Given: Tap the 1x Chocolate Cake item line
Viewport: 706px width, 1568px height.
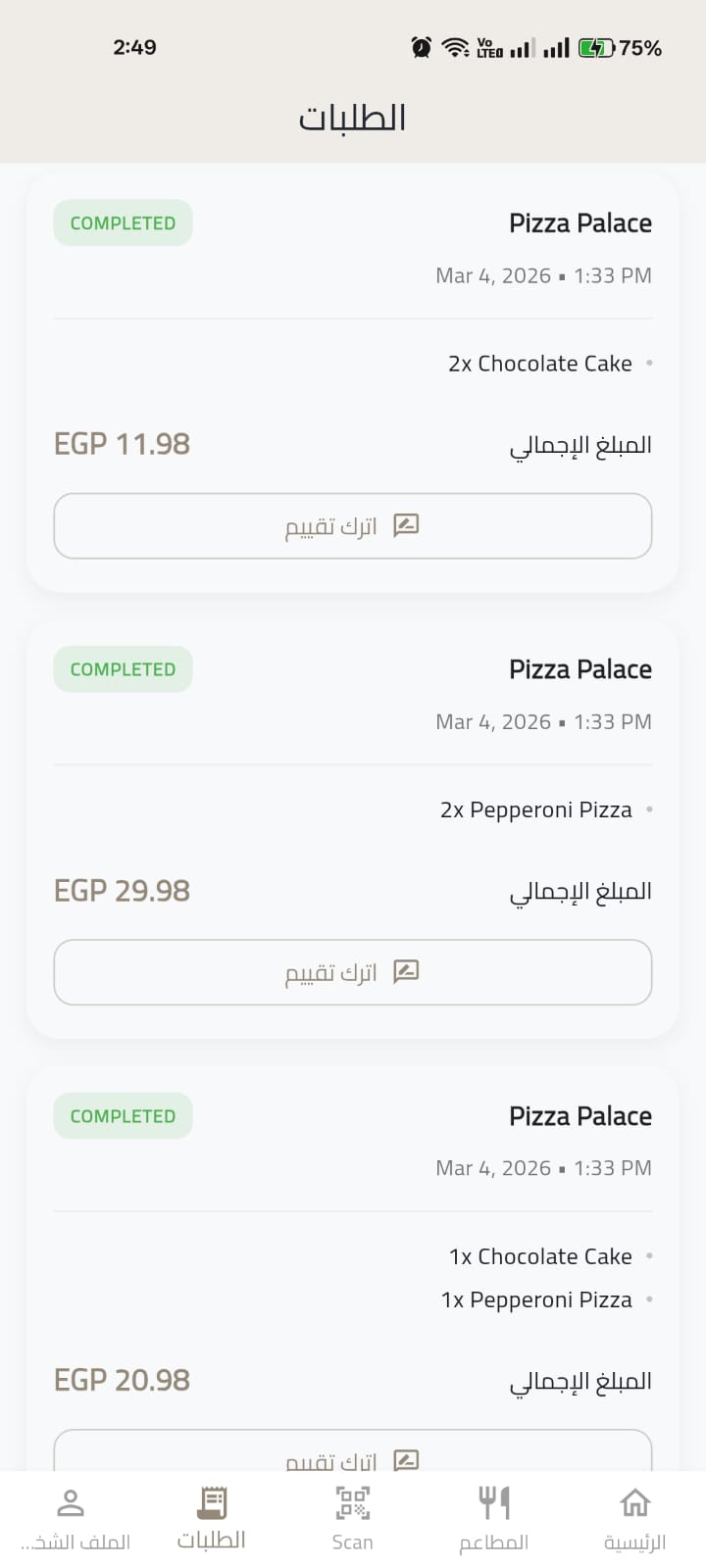Looking at the screenshot, I should [540, 1256].
